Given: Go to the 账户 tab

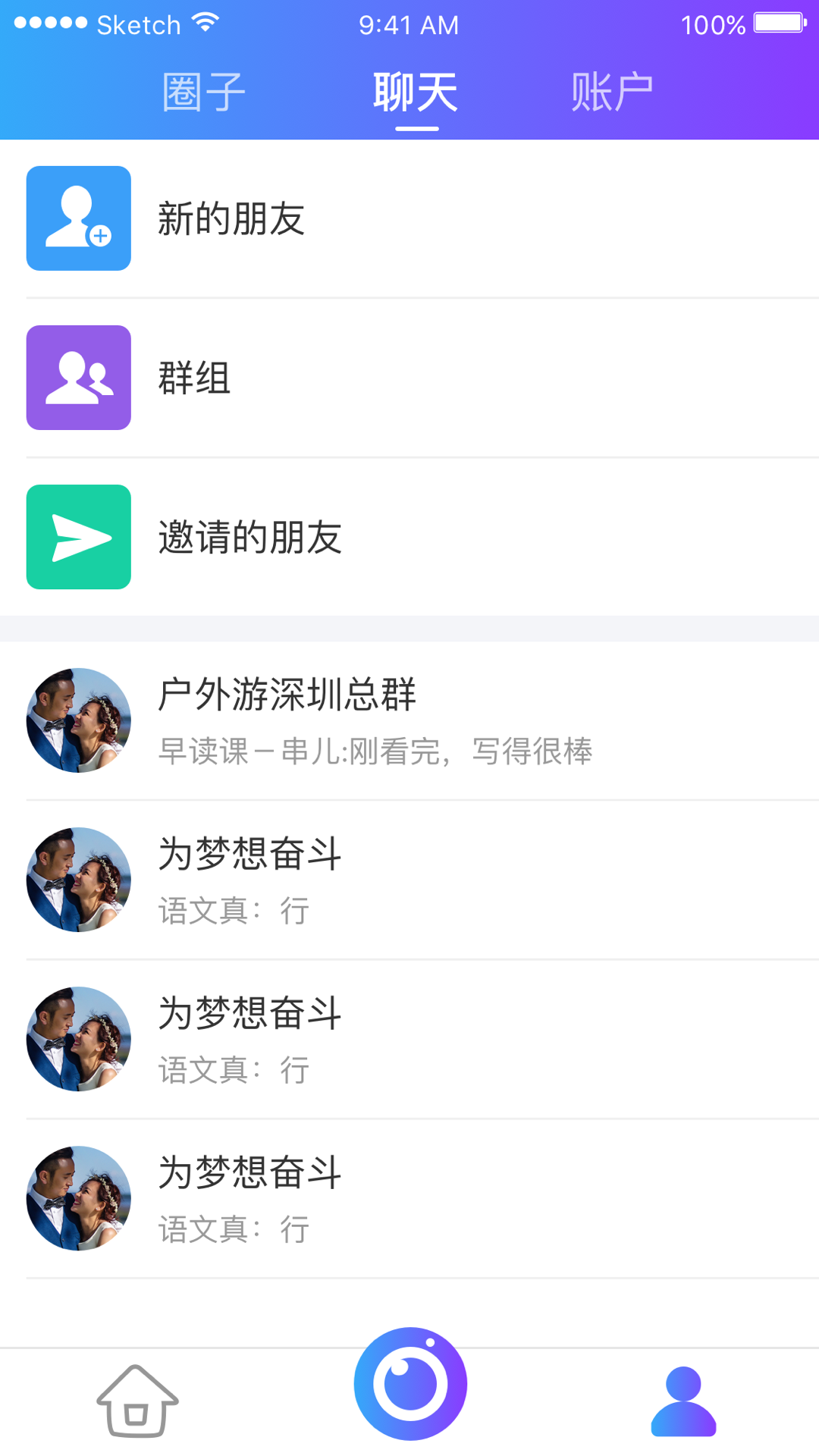Looking at the screenshot, I should tap(612, 93).
